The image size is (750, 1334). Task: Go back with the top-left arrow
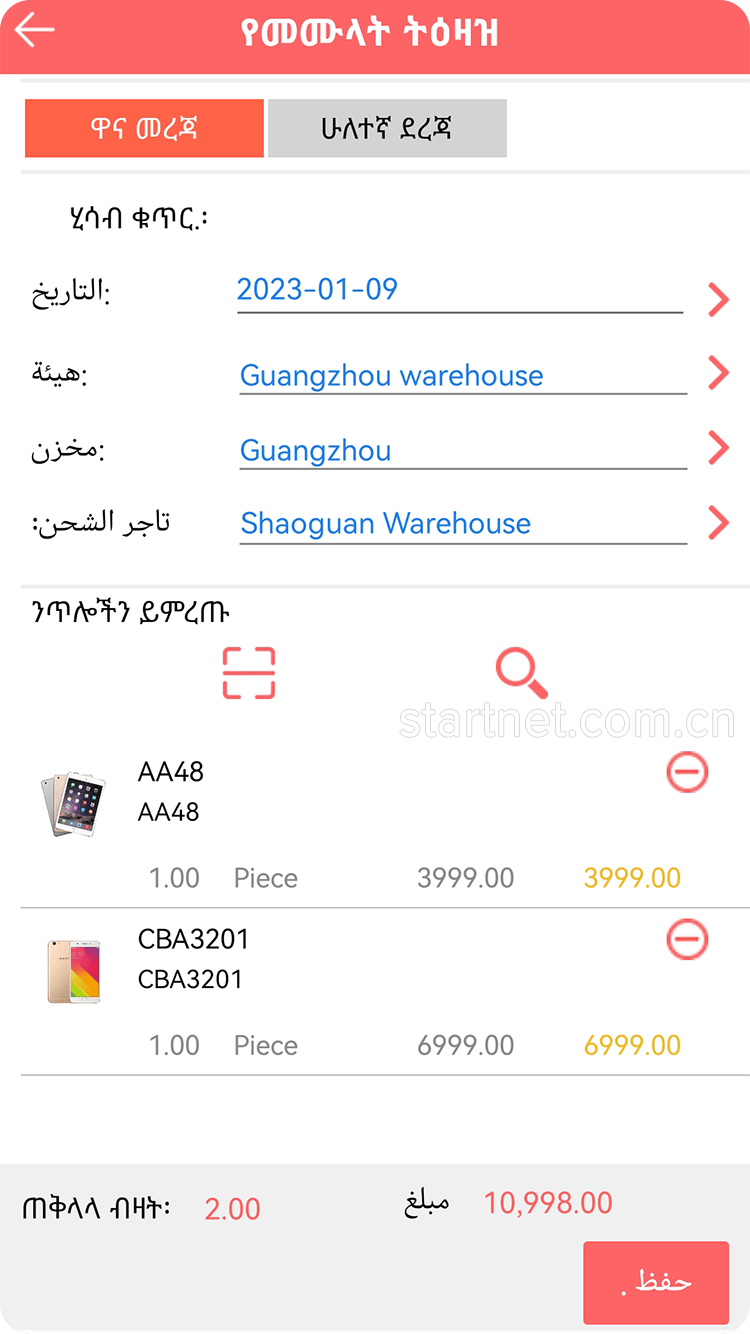click(x=34, y=31)
